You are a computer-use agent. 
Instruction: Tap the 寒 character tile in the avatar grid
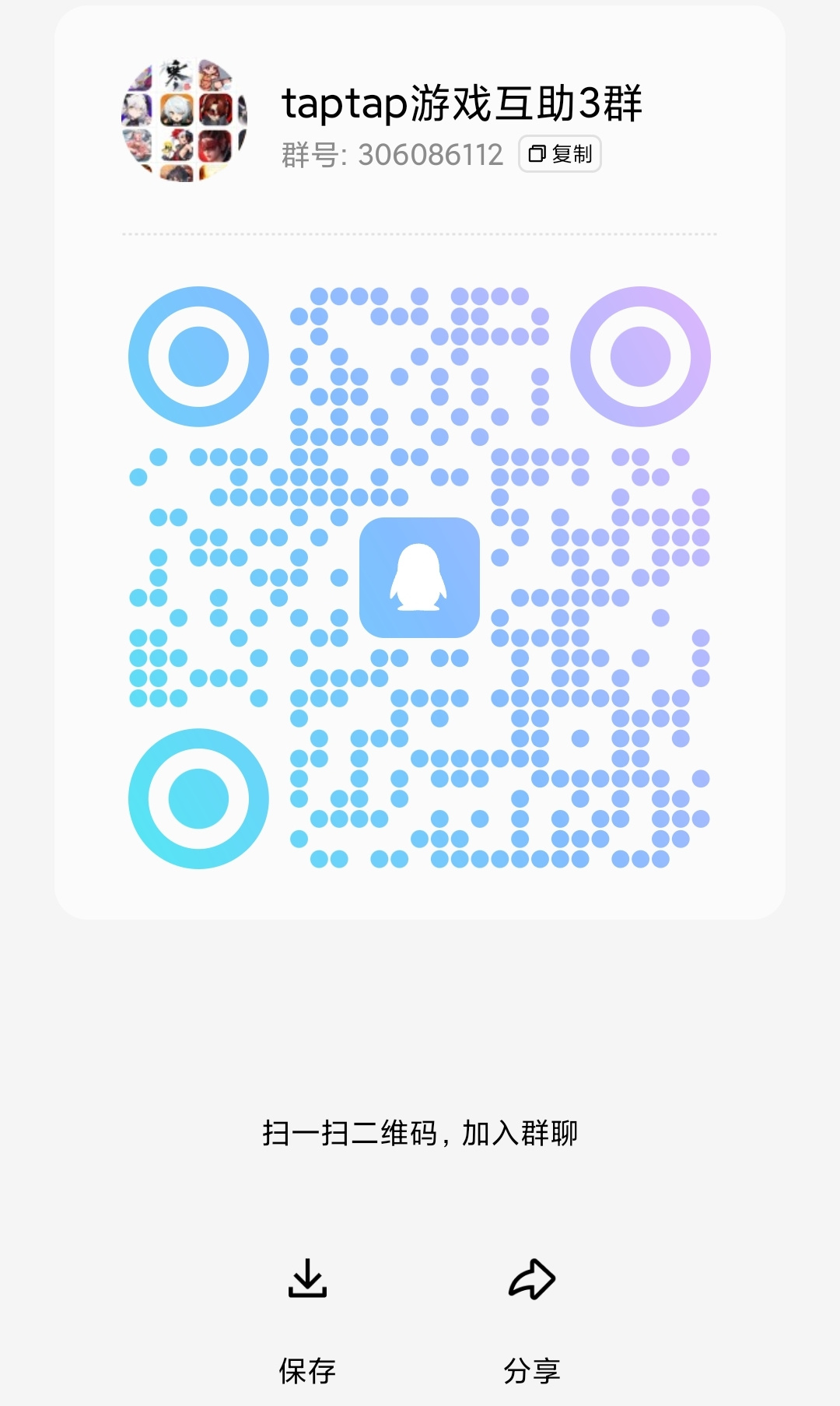176,75
